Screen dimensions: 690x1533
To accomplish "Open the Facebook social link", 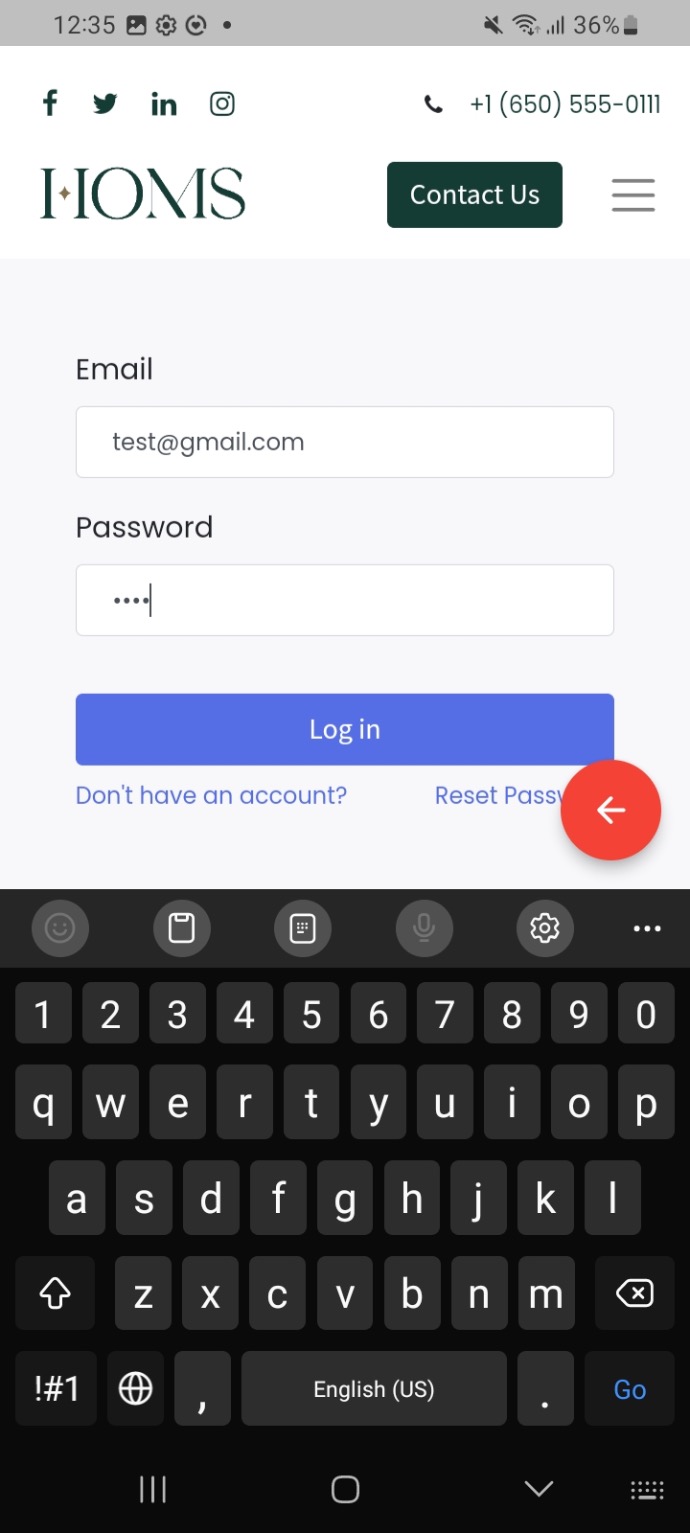I will 50,103.
